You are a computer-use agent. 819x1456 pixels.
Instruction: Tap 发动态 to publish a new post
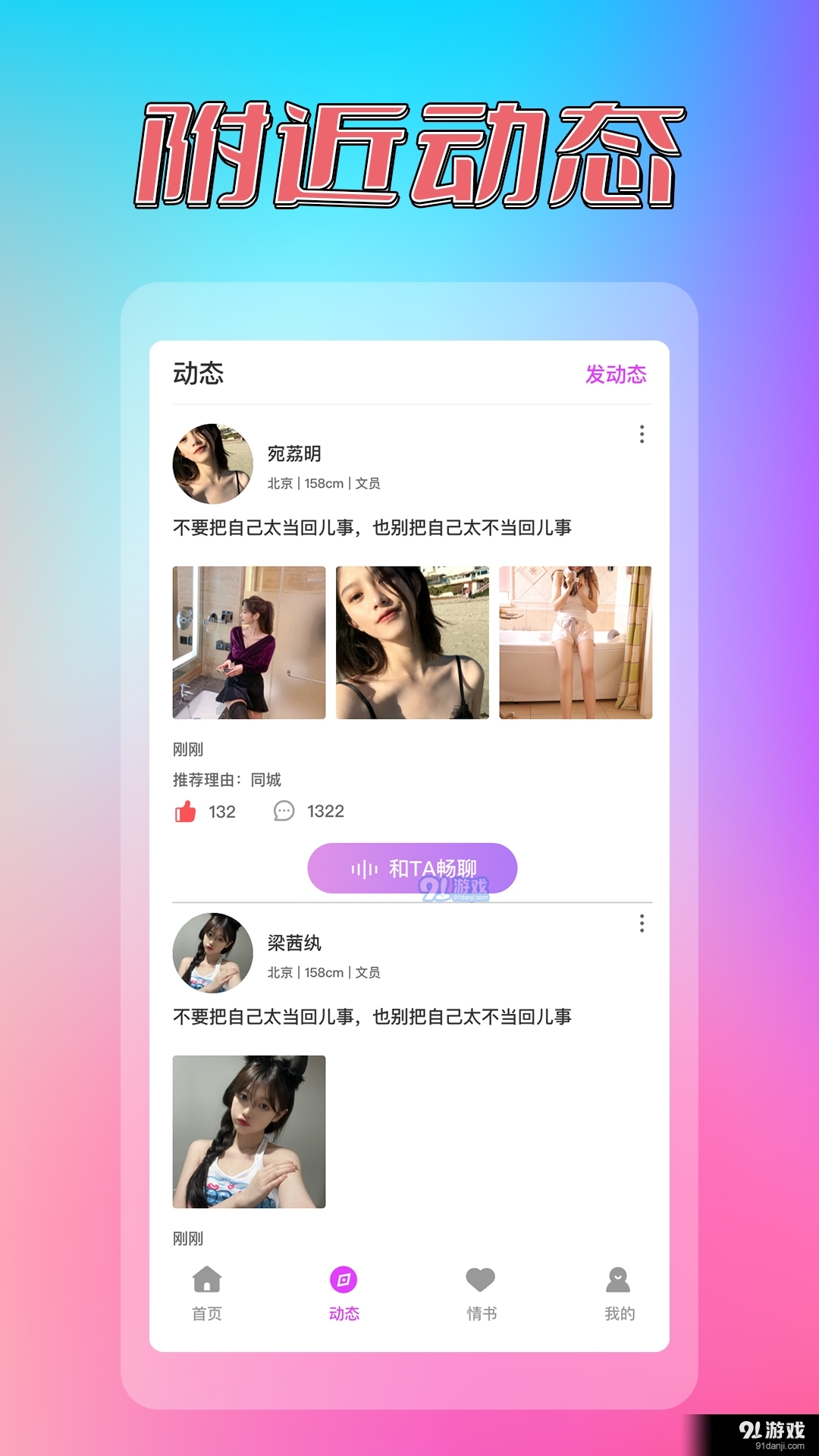point(616,373)
